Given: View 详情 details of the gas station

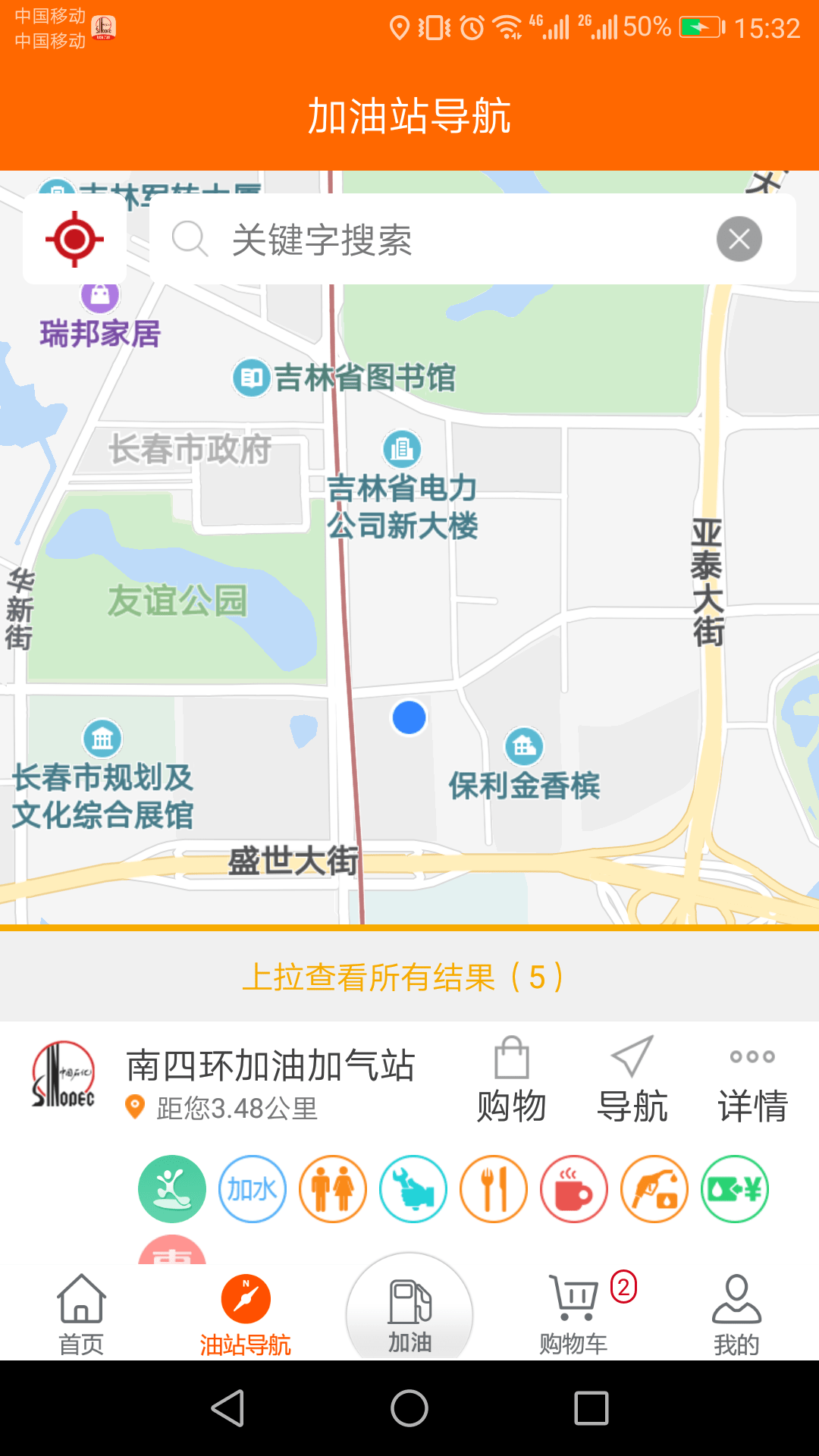Looking at the screenshot, I should tap(752, 1079).
